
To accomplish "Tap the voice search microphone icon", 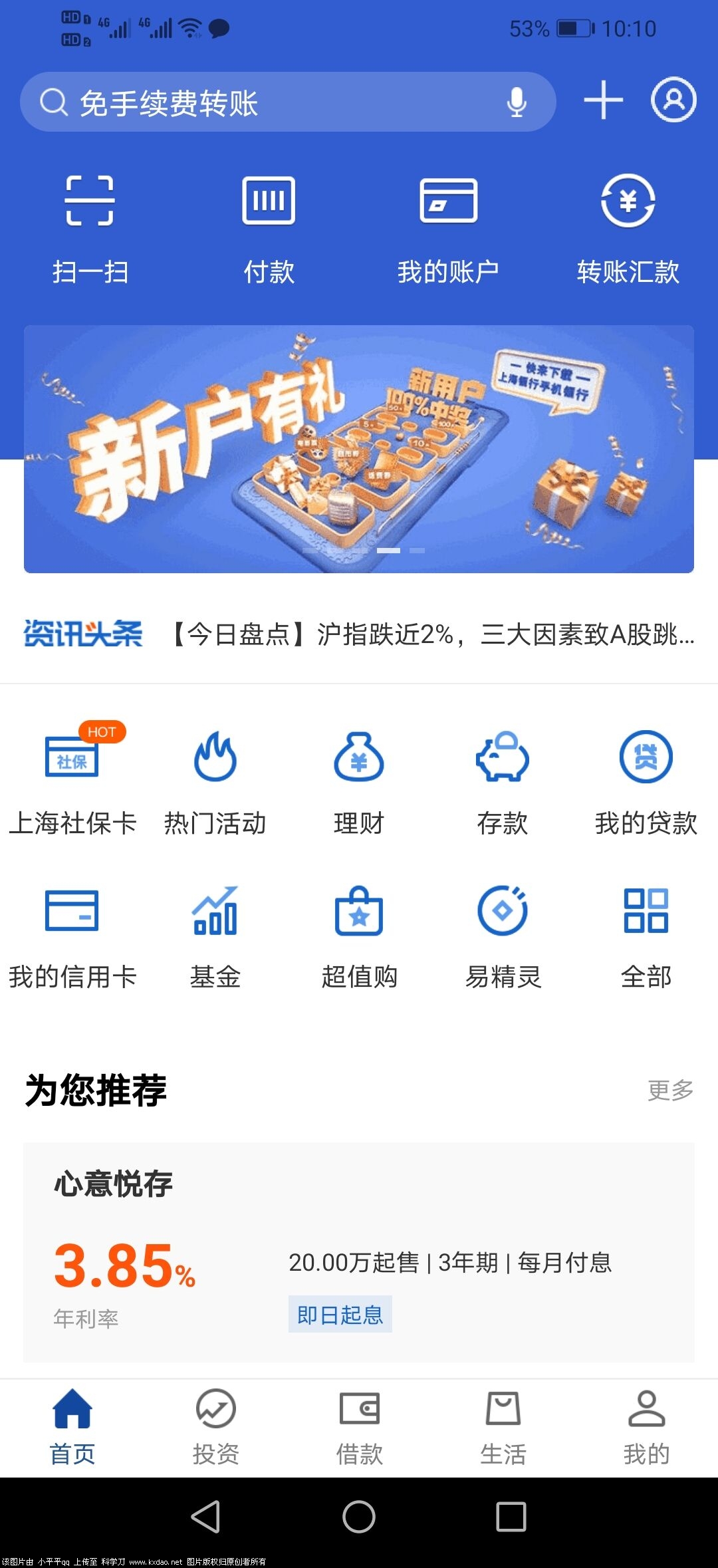I will coord(517,102).
